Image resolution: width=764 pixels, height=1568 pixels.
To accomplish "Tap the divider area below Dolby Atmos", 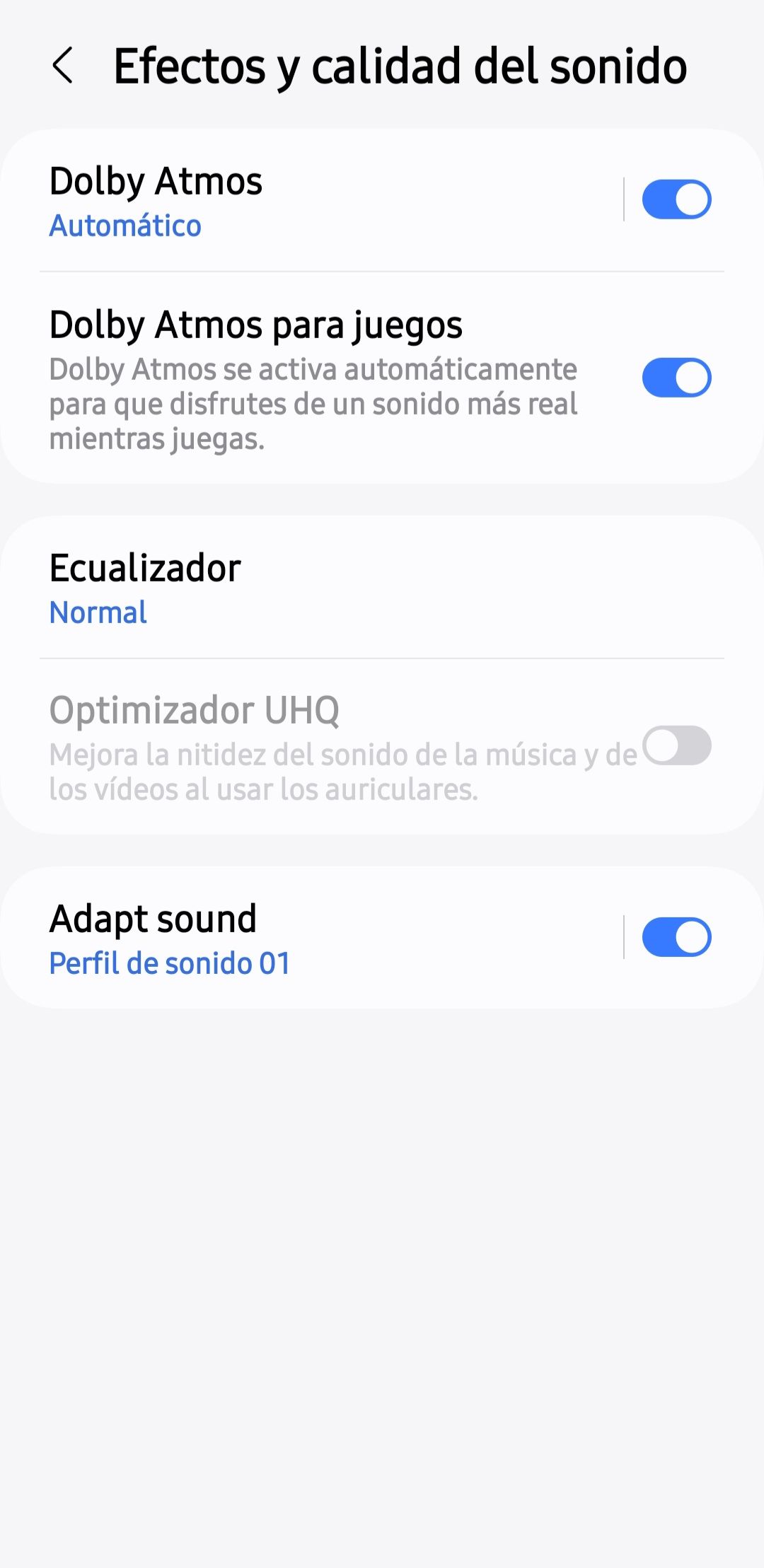I will pos(382,272).
